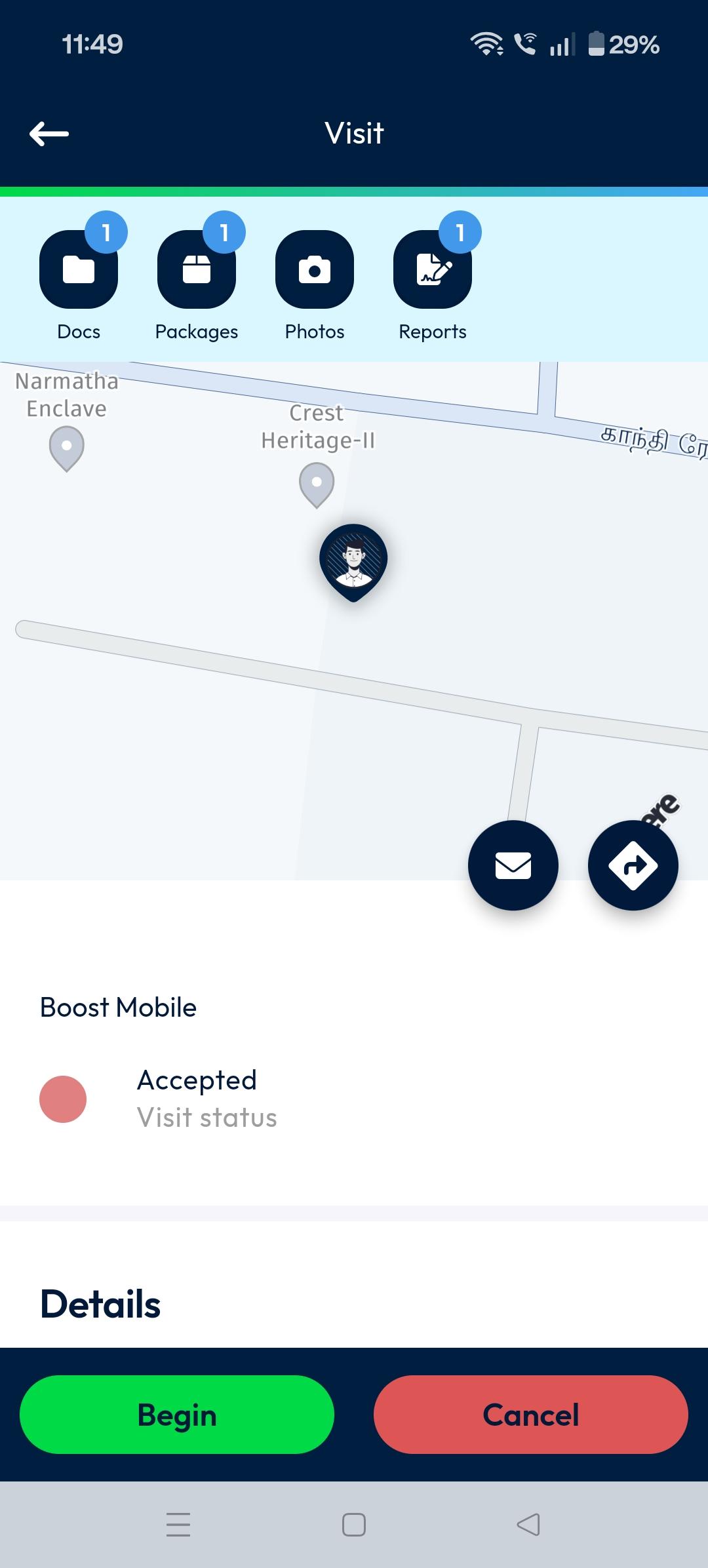The width and height of the screenshot is (708, 1568).
Task: Begin the visit
Action: coord(177,1415)
